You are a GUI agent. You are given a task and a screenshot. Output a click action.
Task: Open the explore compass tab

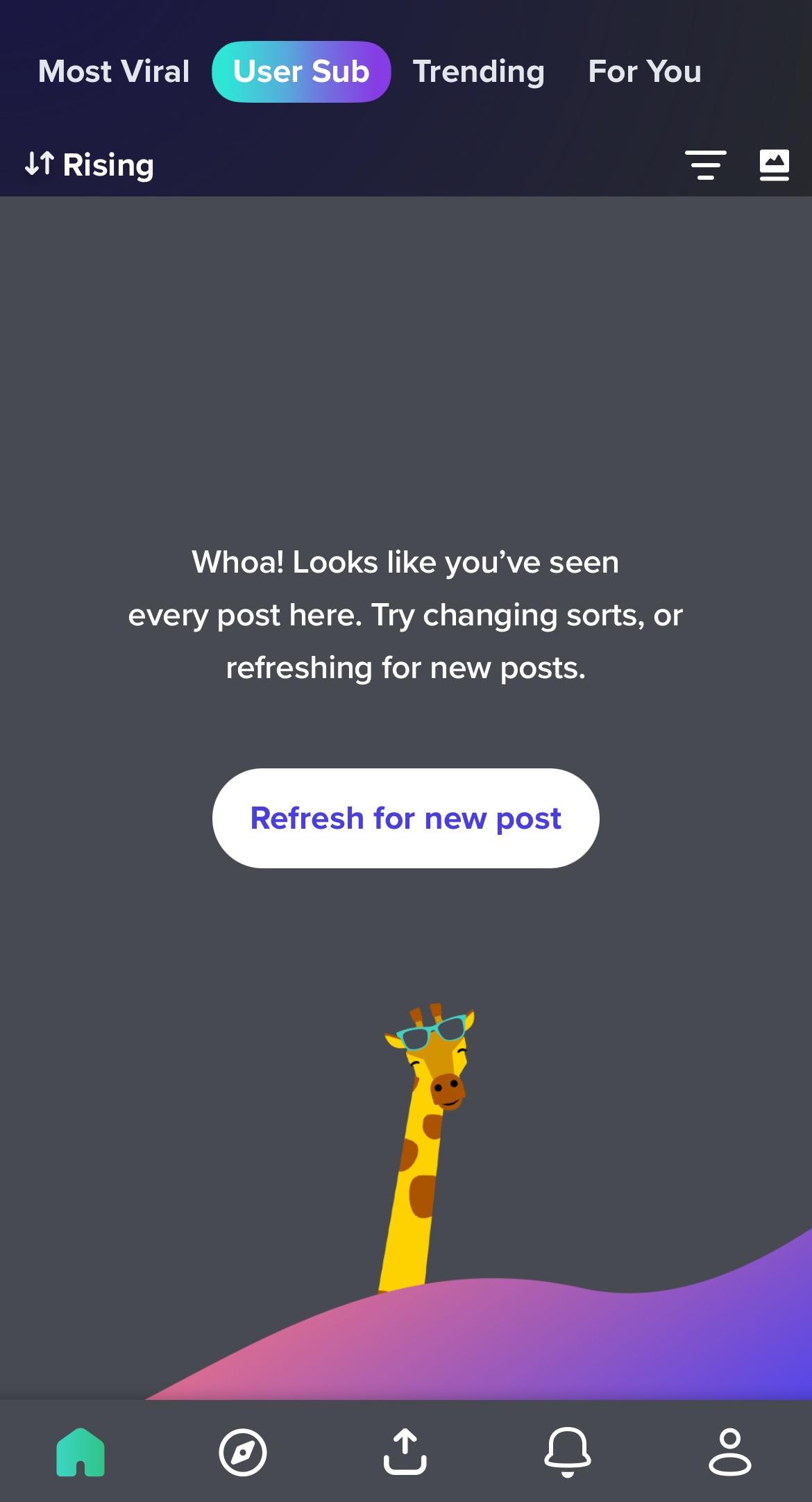[x=243, y=1451]
